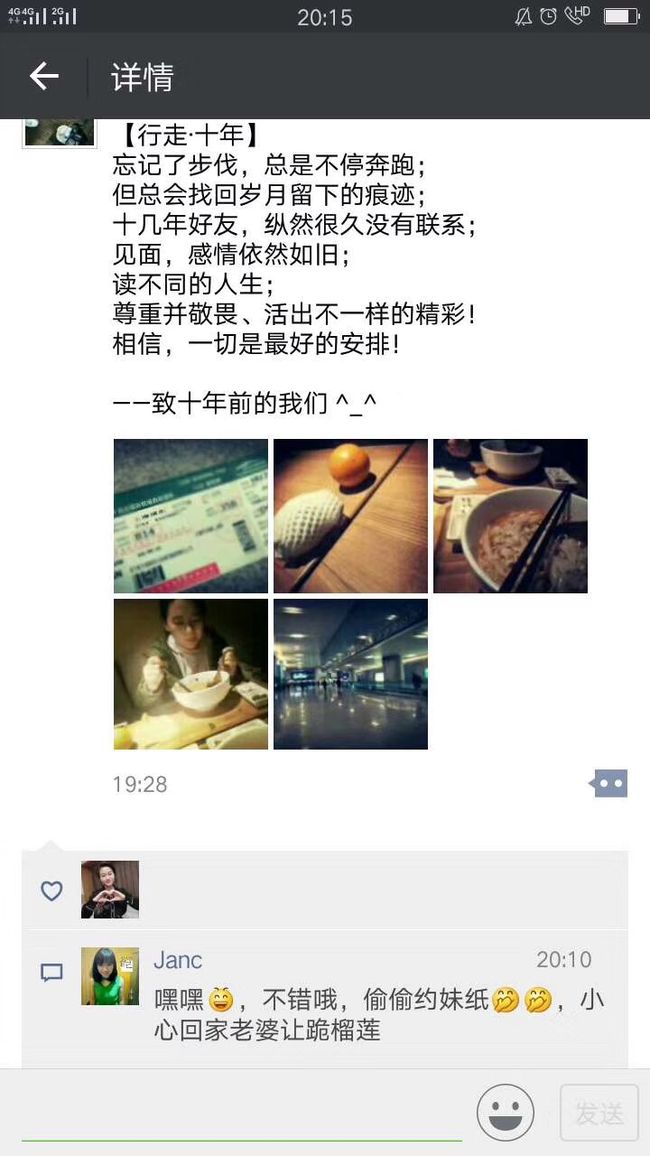650x1156 pixels.
Task: Tap the 发送 send button
Action: 599,1113
